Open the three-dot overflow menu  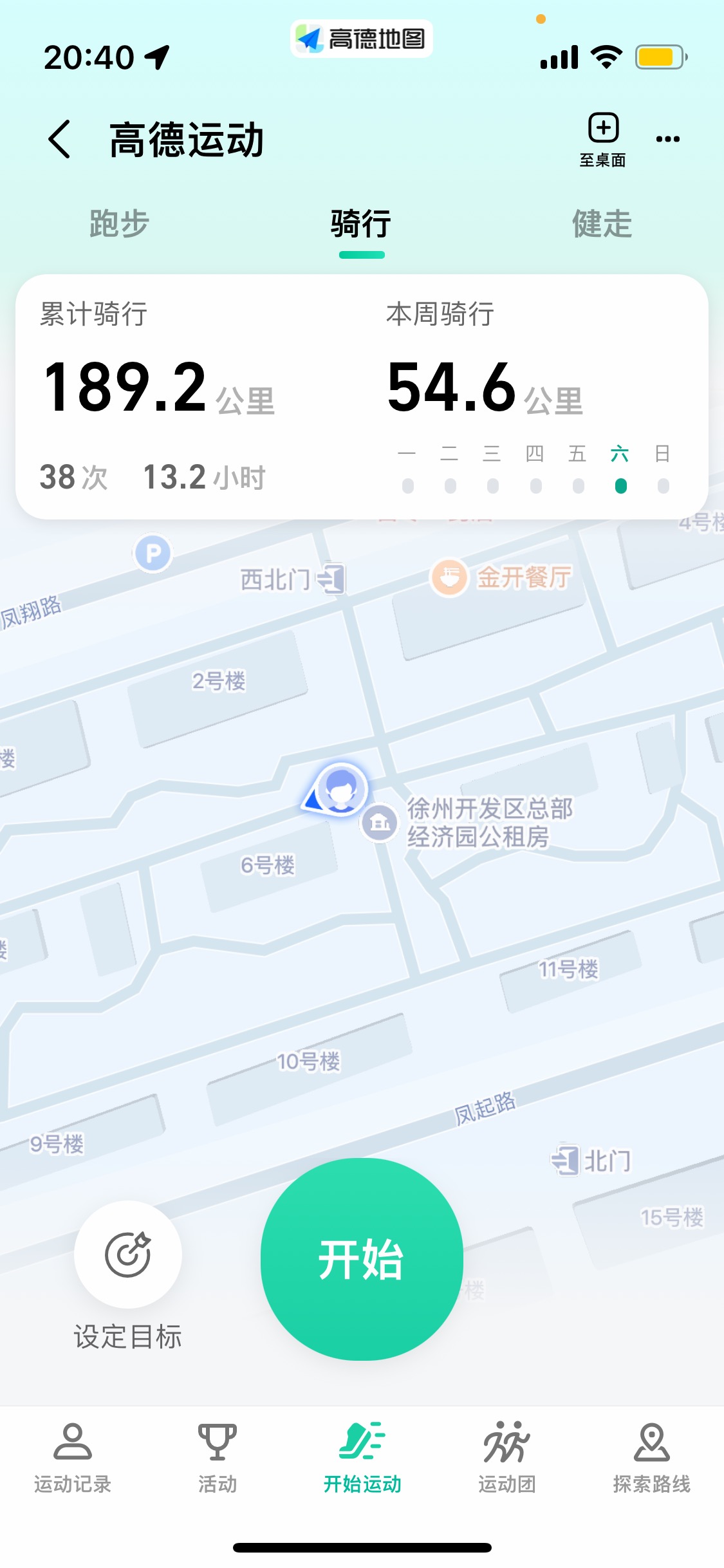(667, 139)
